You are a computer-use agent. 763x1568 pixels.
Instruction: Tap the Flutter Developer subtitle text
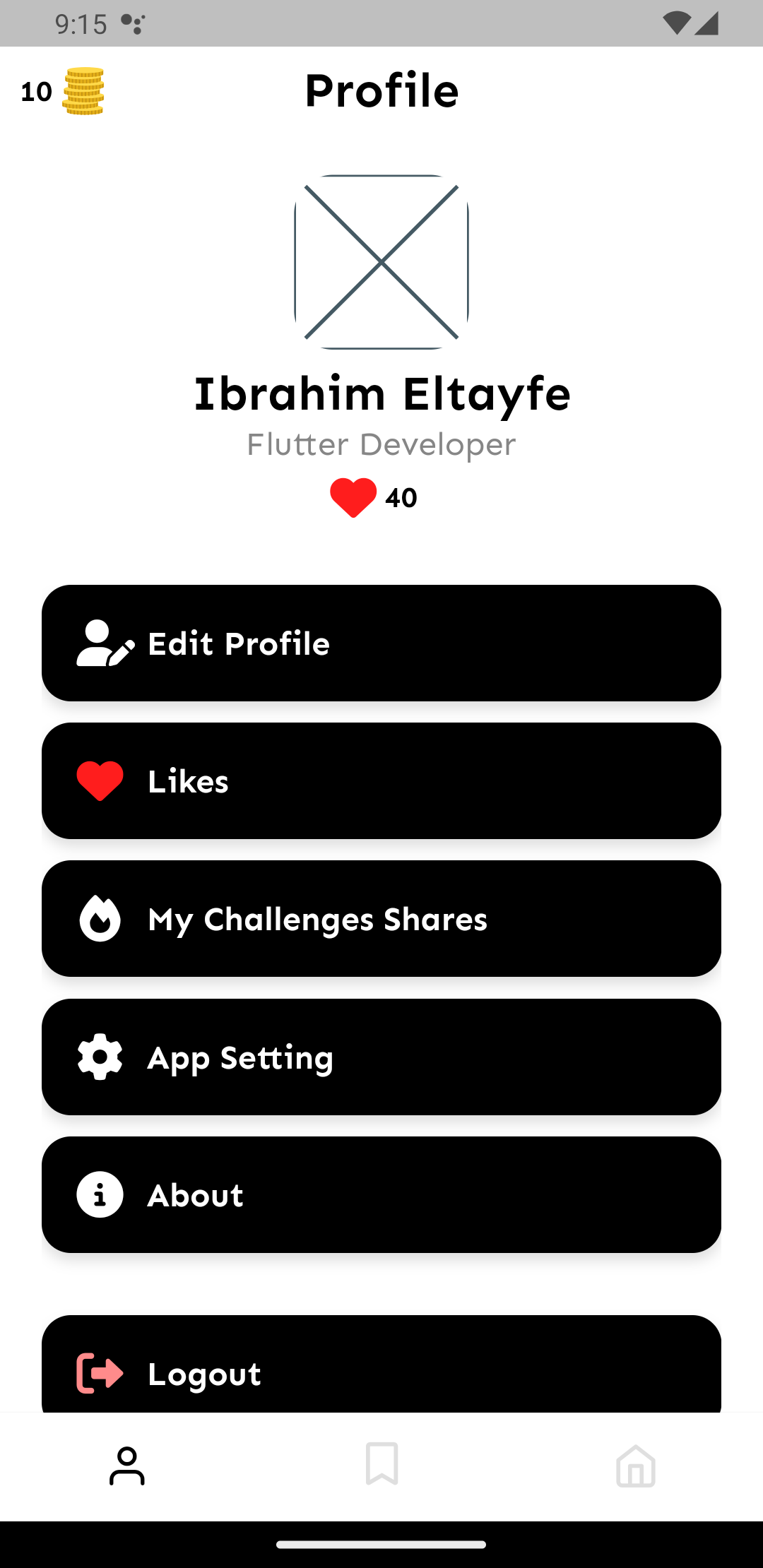click(x=381, y=445)
